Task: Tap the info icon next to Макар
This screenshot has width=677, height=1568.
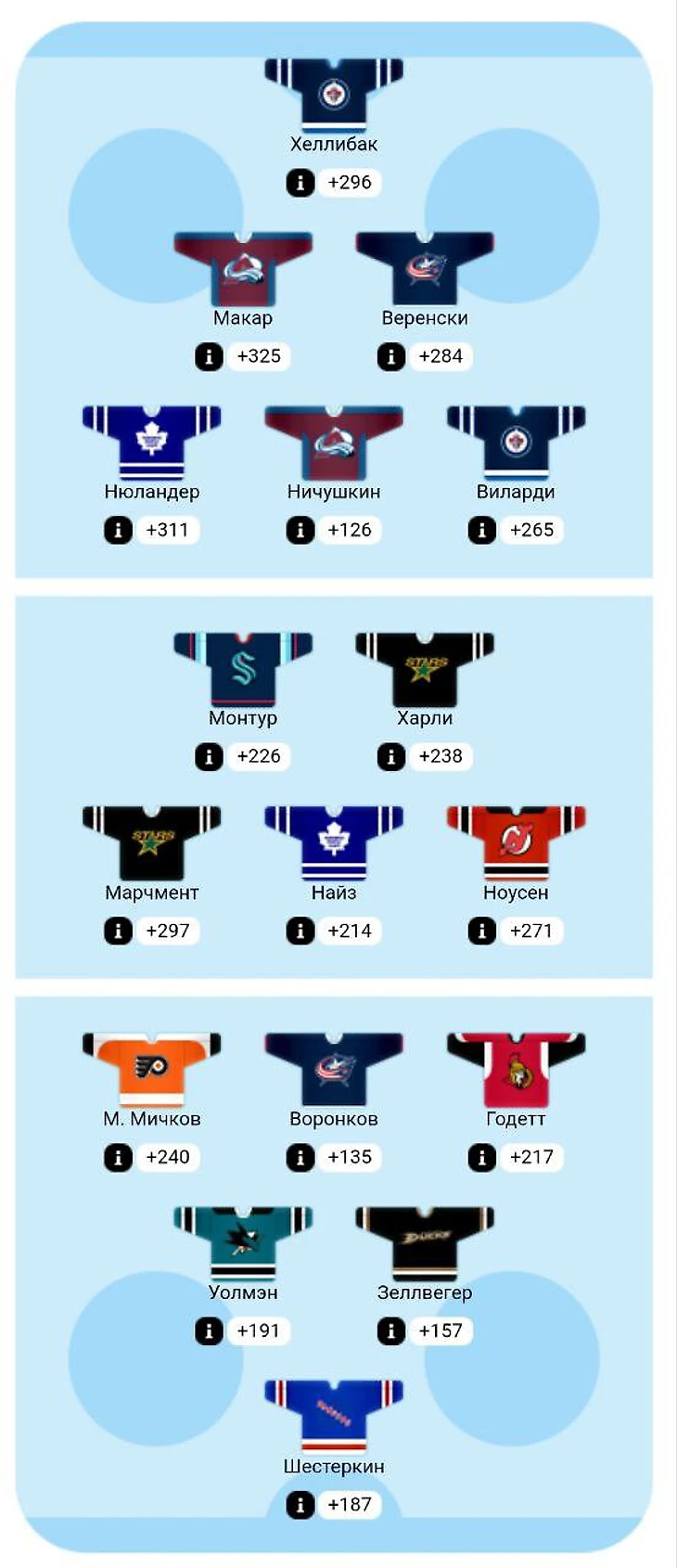Action: 209,356
